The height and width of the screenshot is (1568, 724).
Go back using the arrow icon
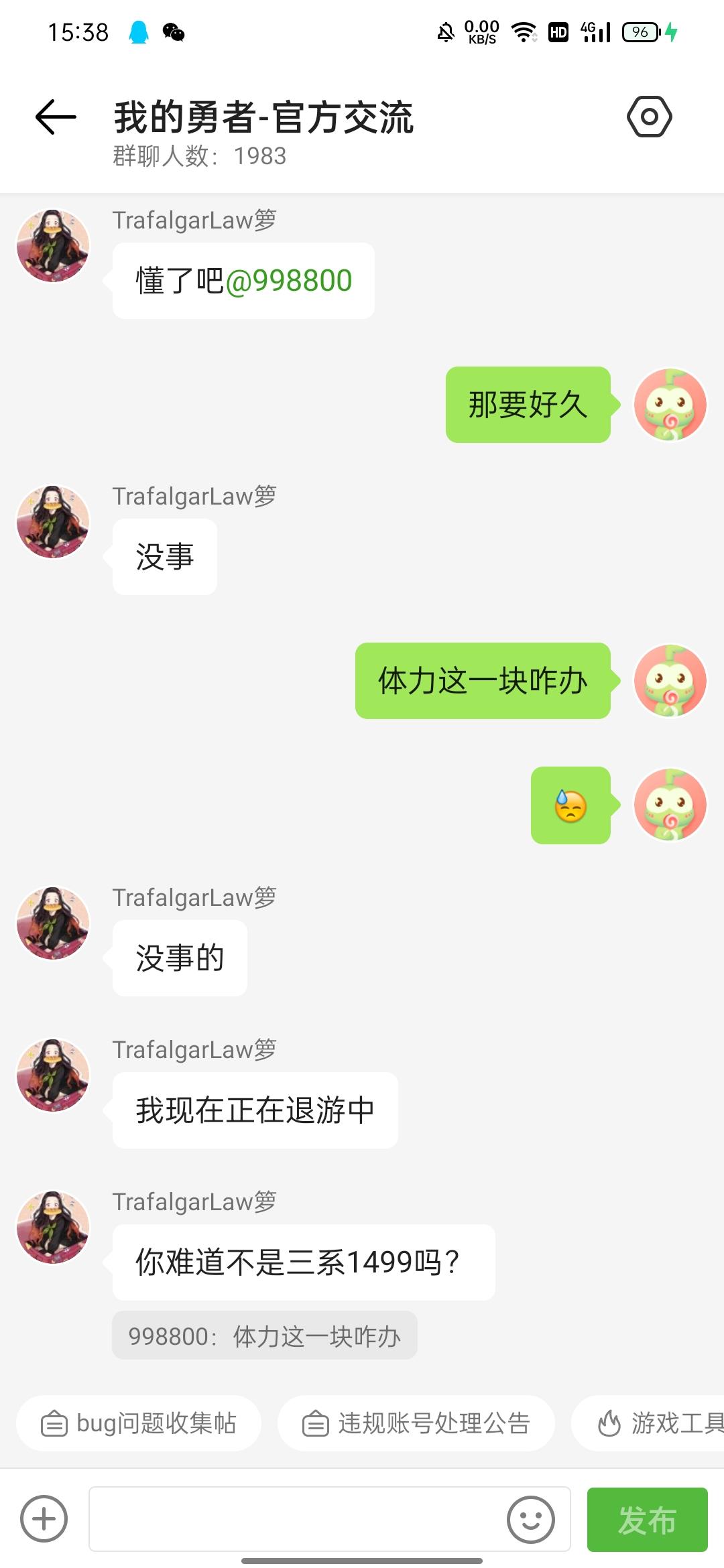tap(56, 117)
